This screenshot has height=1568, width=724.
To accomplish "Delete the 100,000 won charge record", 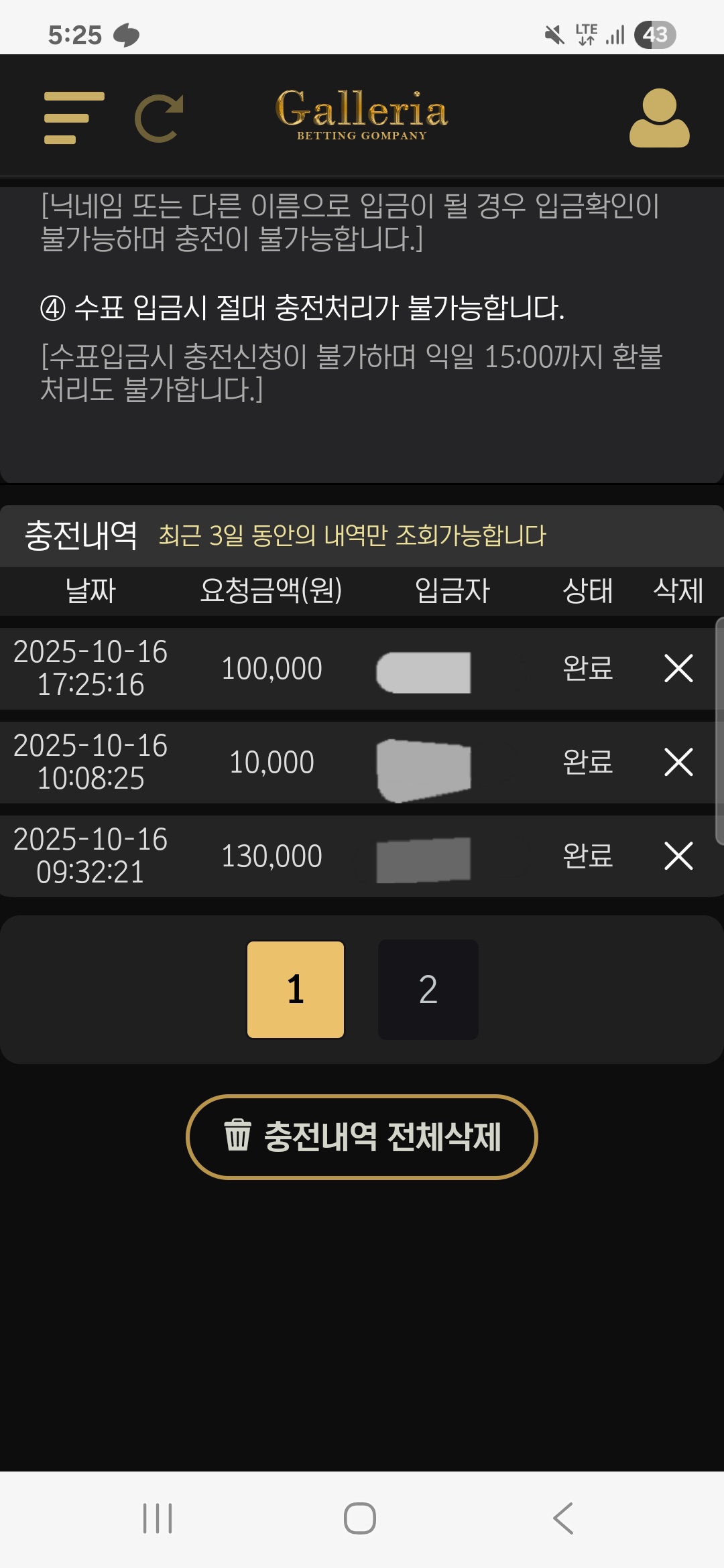I will click(x=678, y=668).
